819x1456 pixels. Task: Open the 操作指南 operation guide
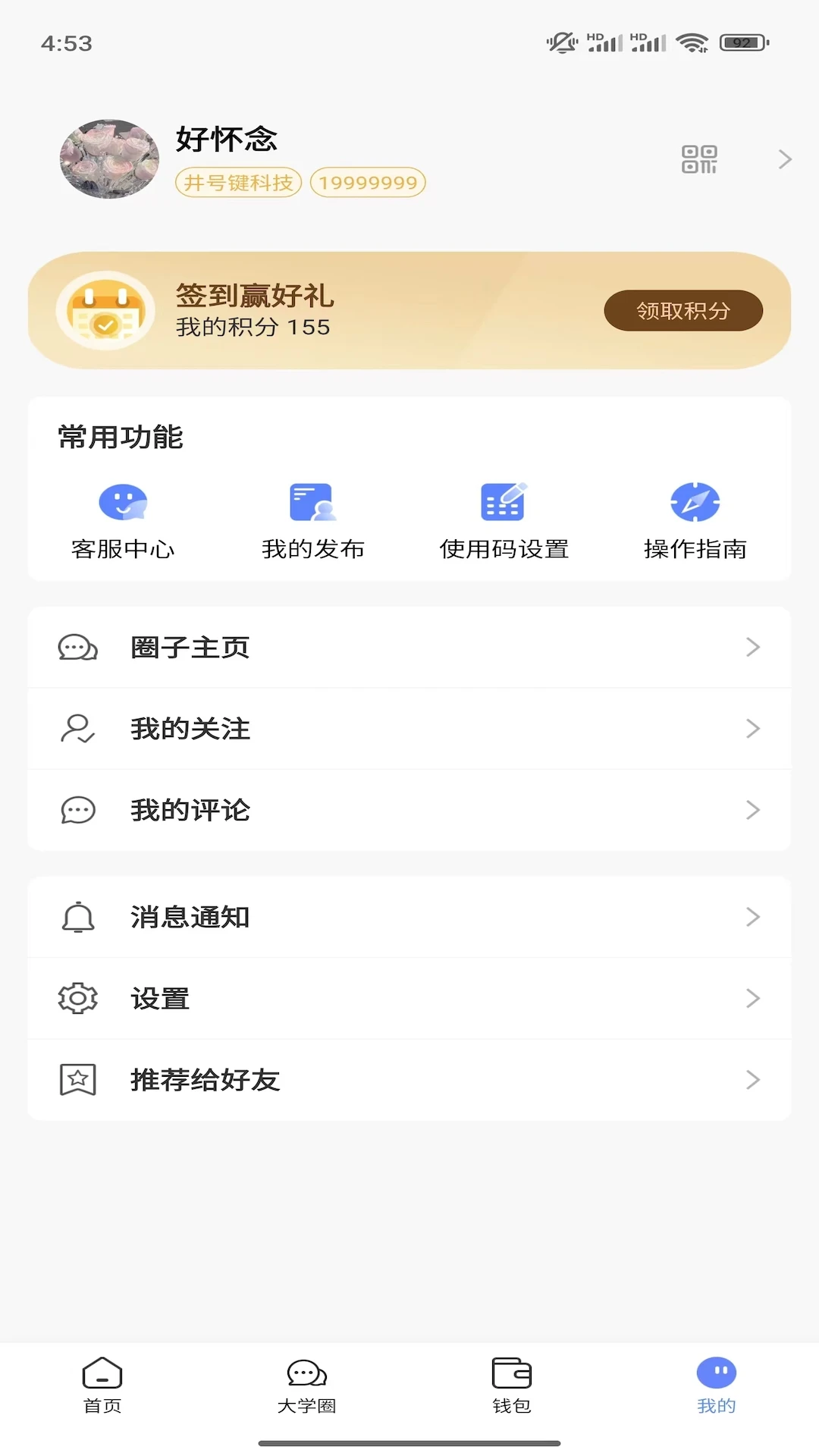pyautogui.click(x=695, y=519)
